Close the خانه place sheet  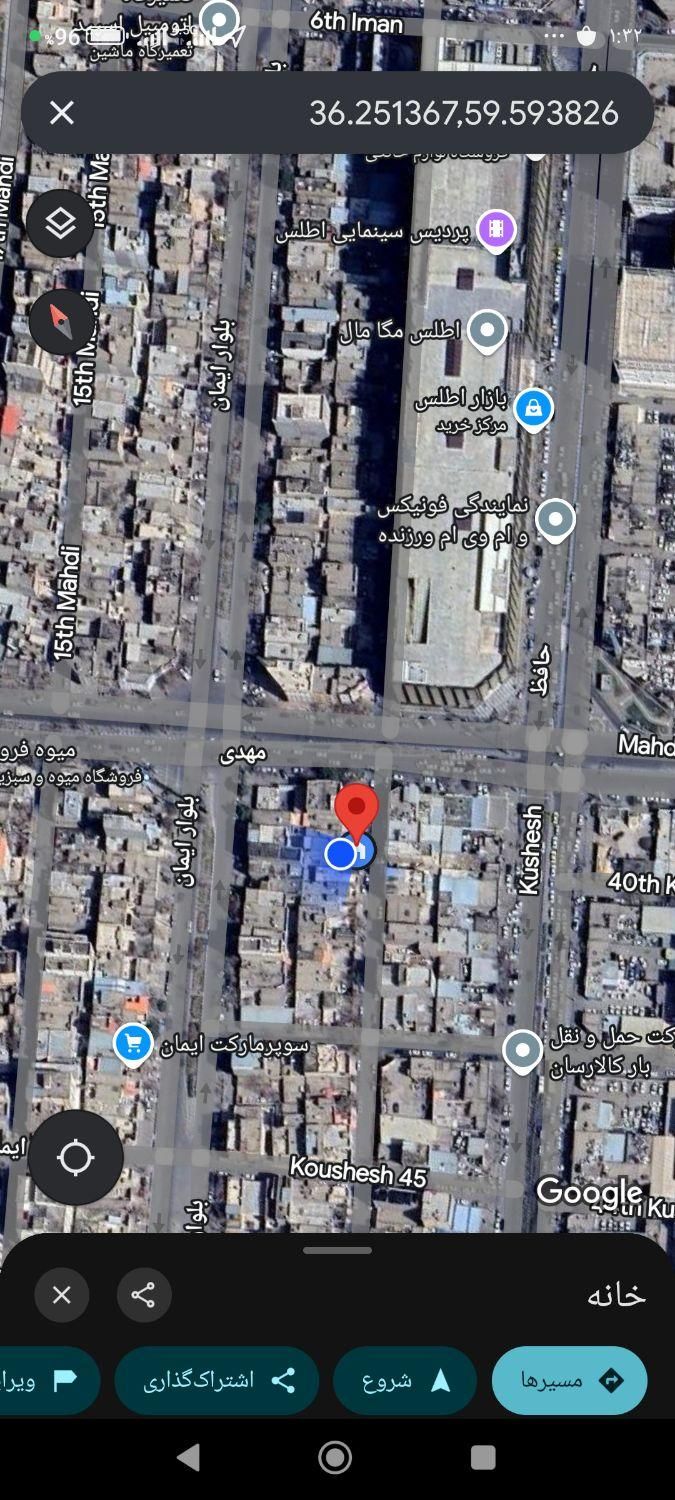(x=61, y=1295)
